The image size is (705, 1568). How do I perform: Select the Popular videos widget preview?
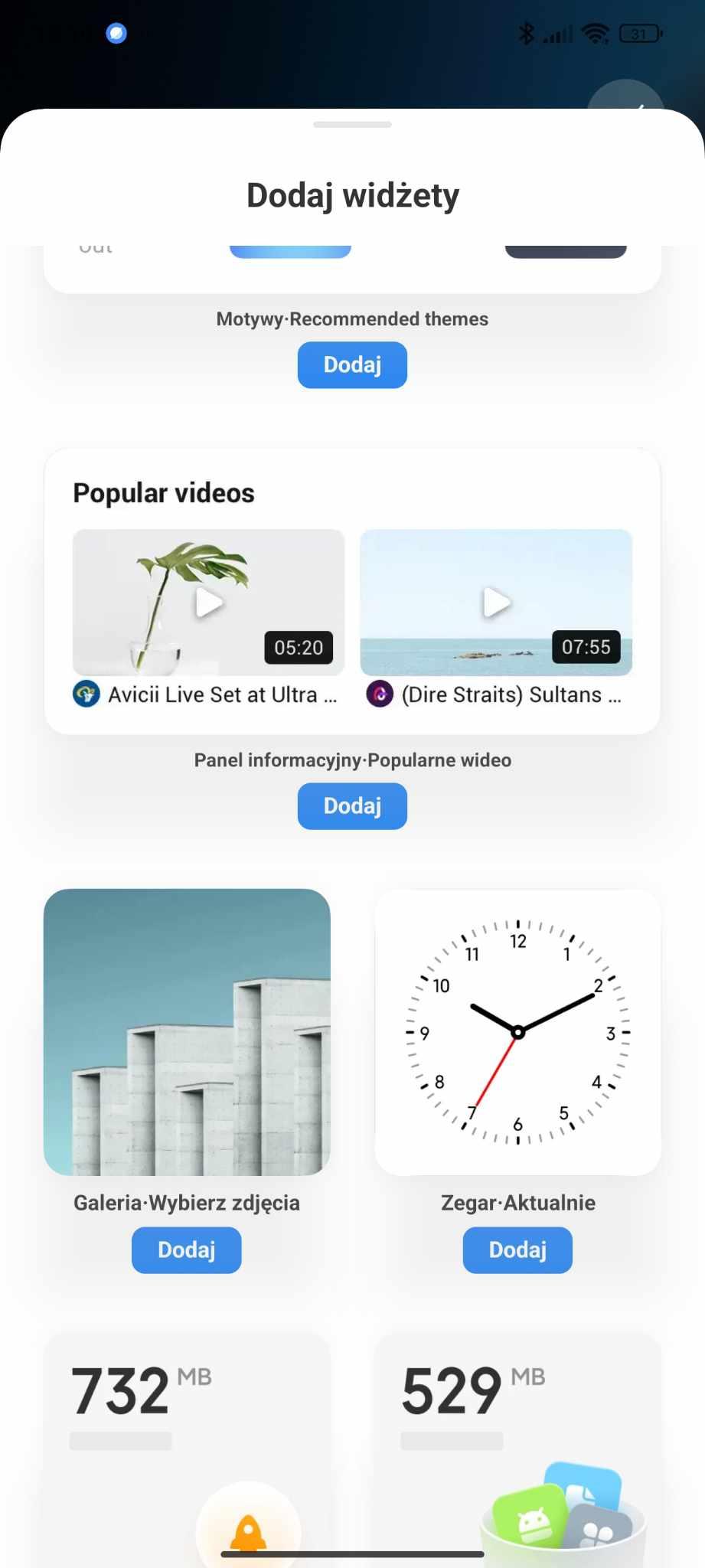point(352,591)
